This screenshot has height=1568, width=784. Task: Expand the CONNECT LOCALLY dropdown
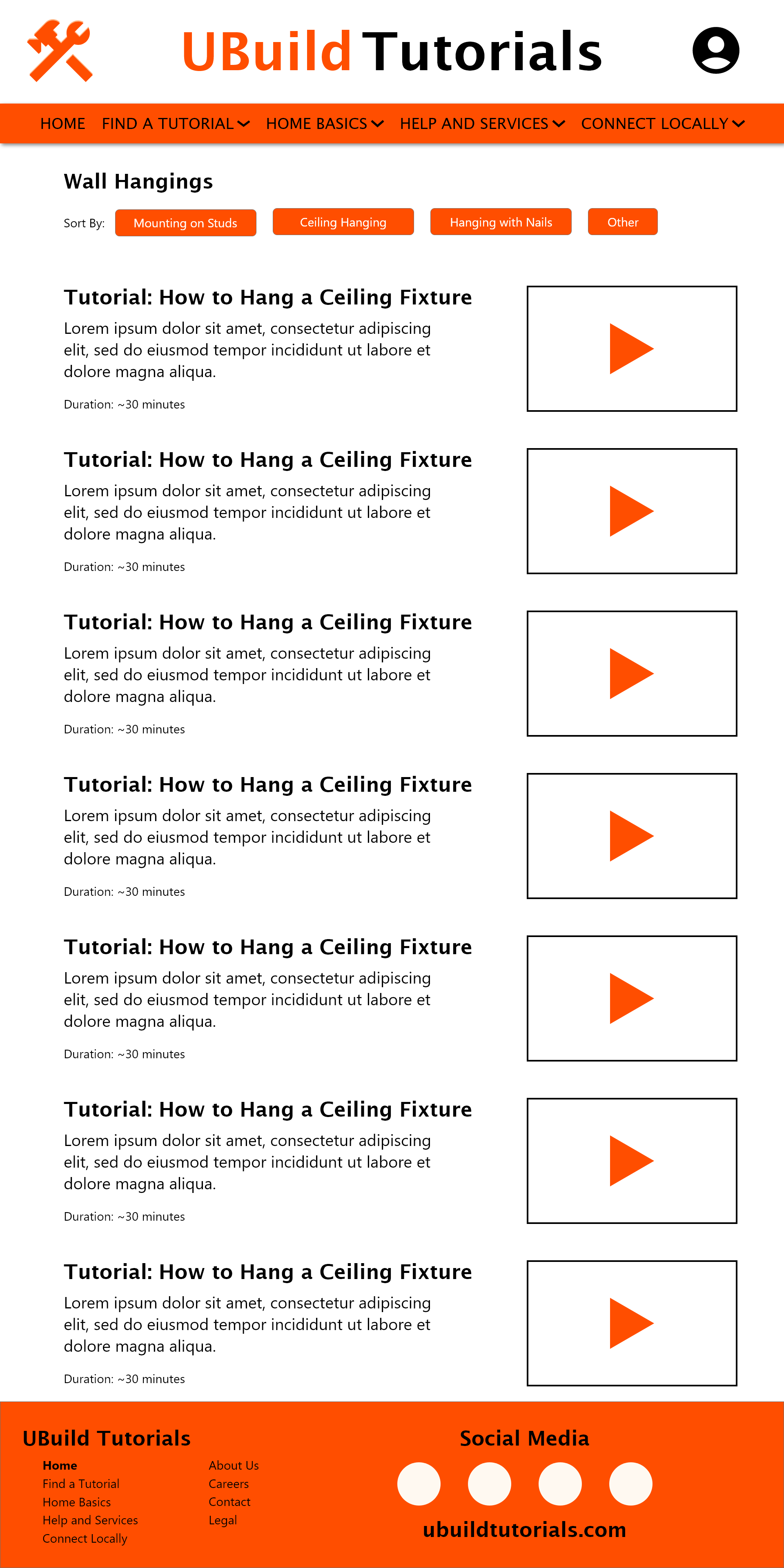[x=662, y=124]
